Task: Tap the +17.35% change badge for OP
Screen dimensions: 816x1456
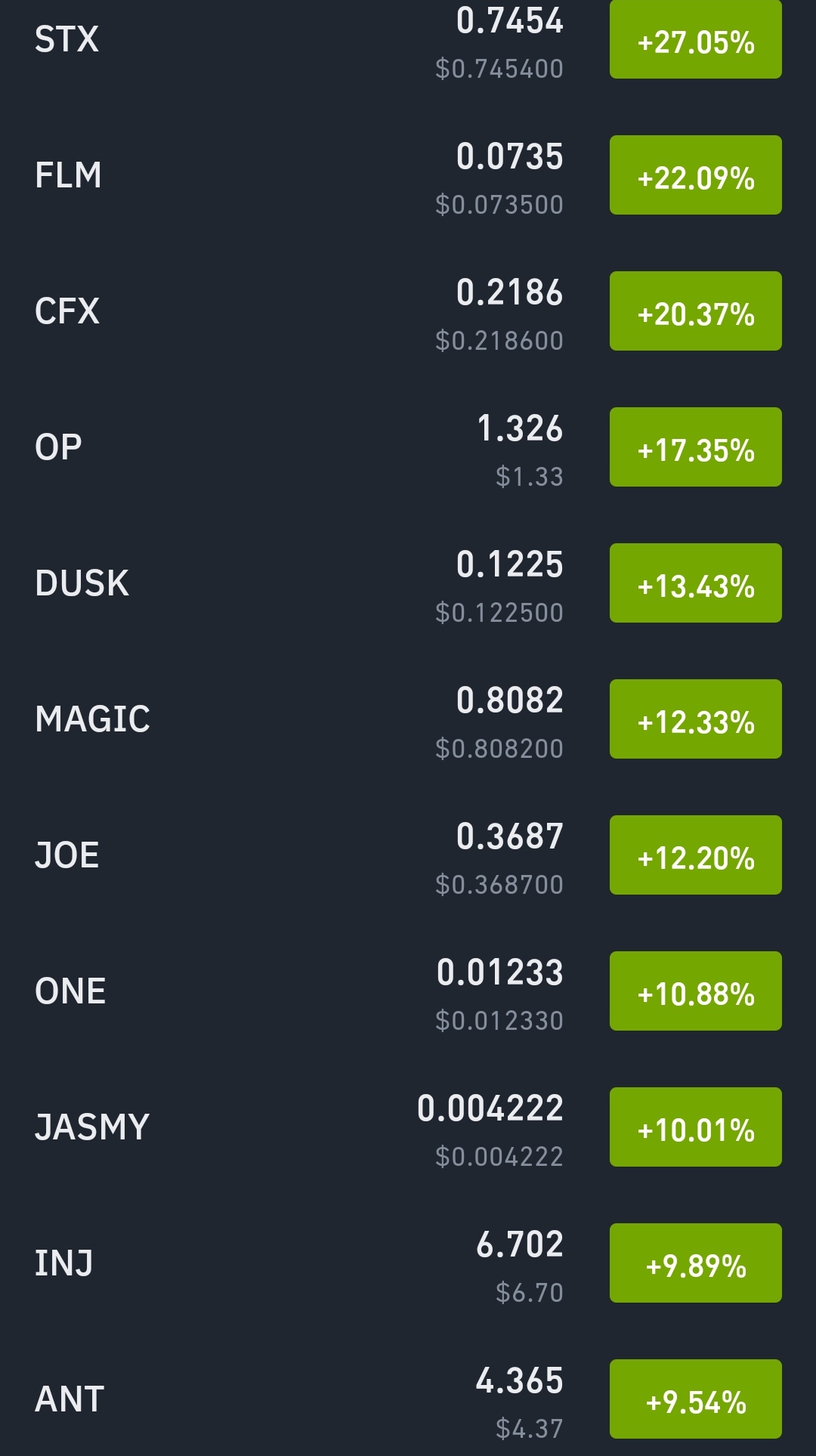Action: click(696, 447)
